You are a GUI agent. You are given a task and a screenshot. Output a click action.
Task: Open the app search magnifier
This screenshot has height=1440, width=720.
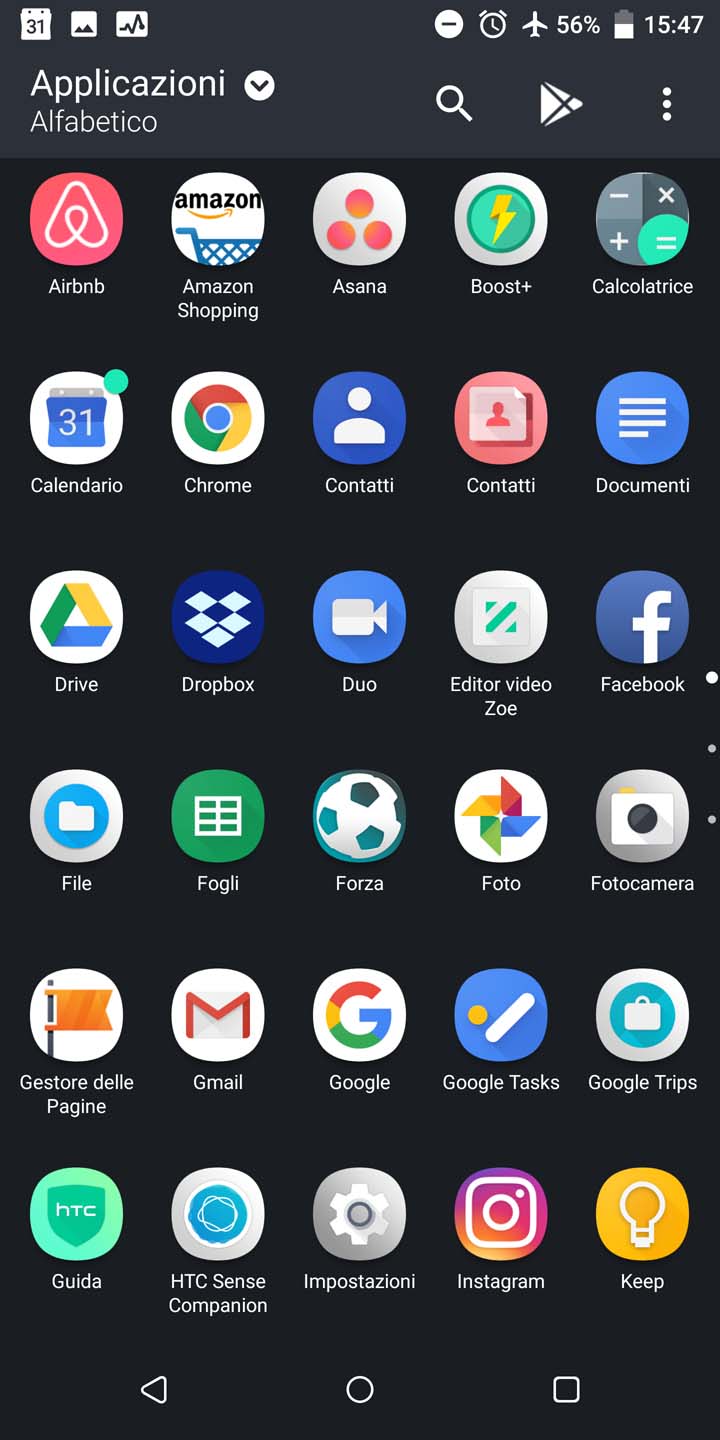(454, 103)
